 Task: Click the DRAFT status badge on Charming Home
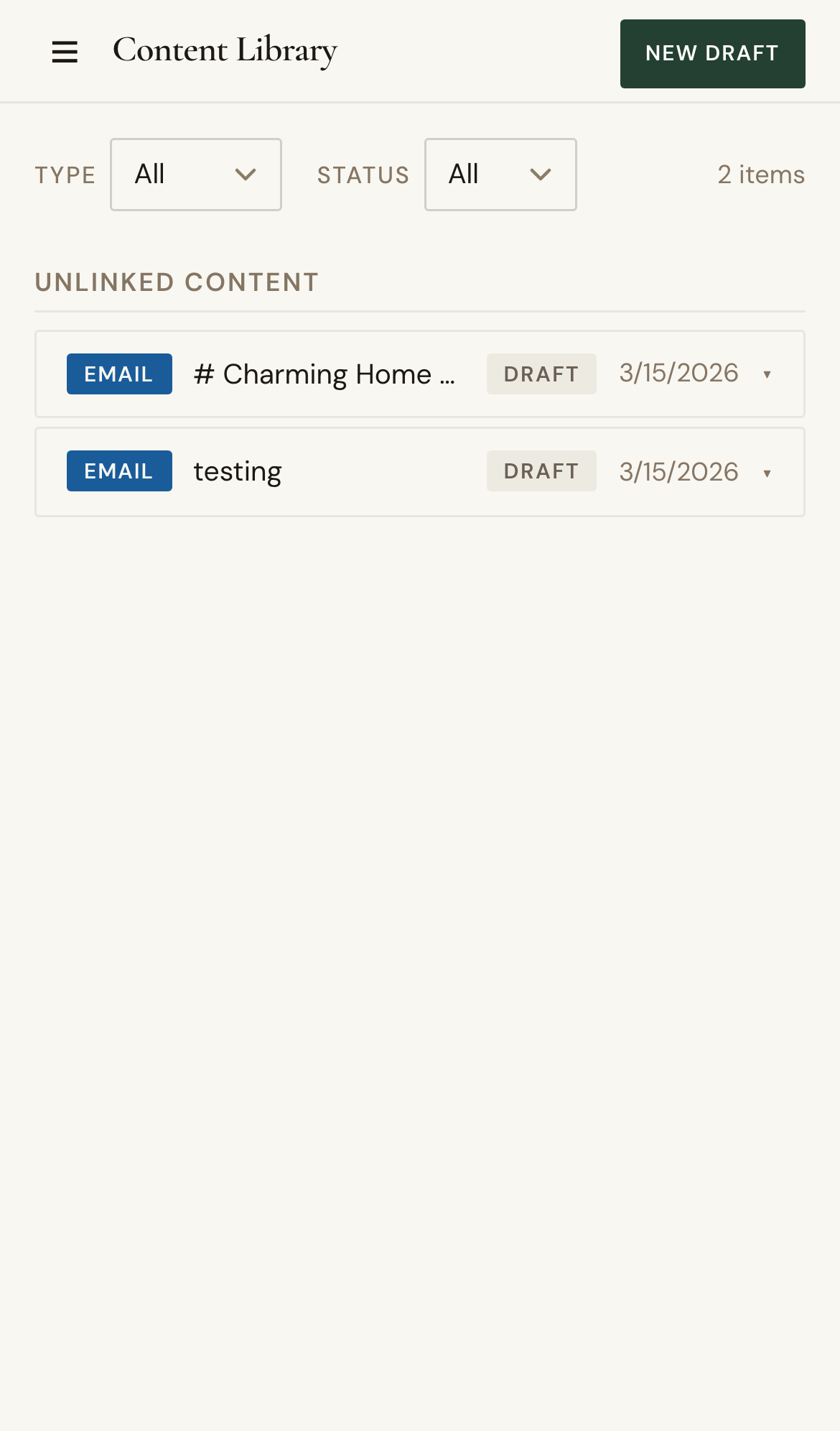pos(541,374)
